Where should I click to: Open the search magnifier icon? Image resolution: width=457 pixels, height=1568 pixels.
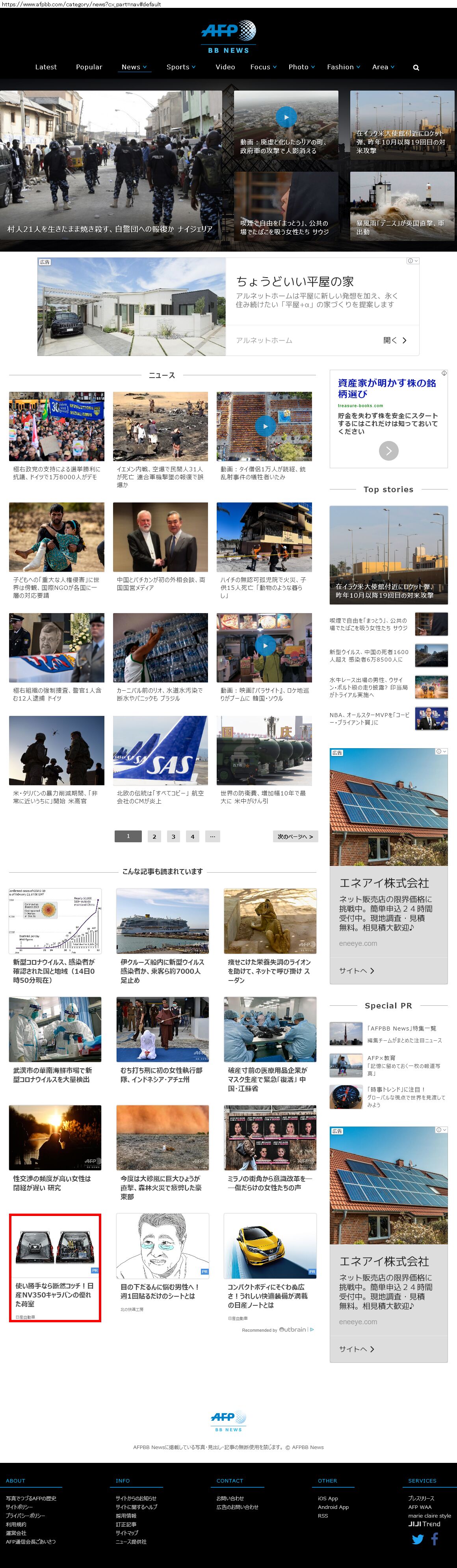tap(416, 68)
